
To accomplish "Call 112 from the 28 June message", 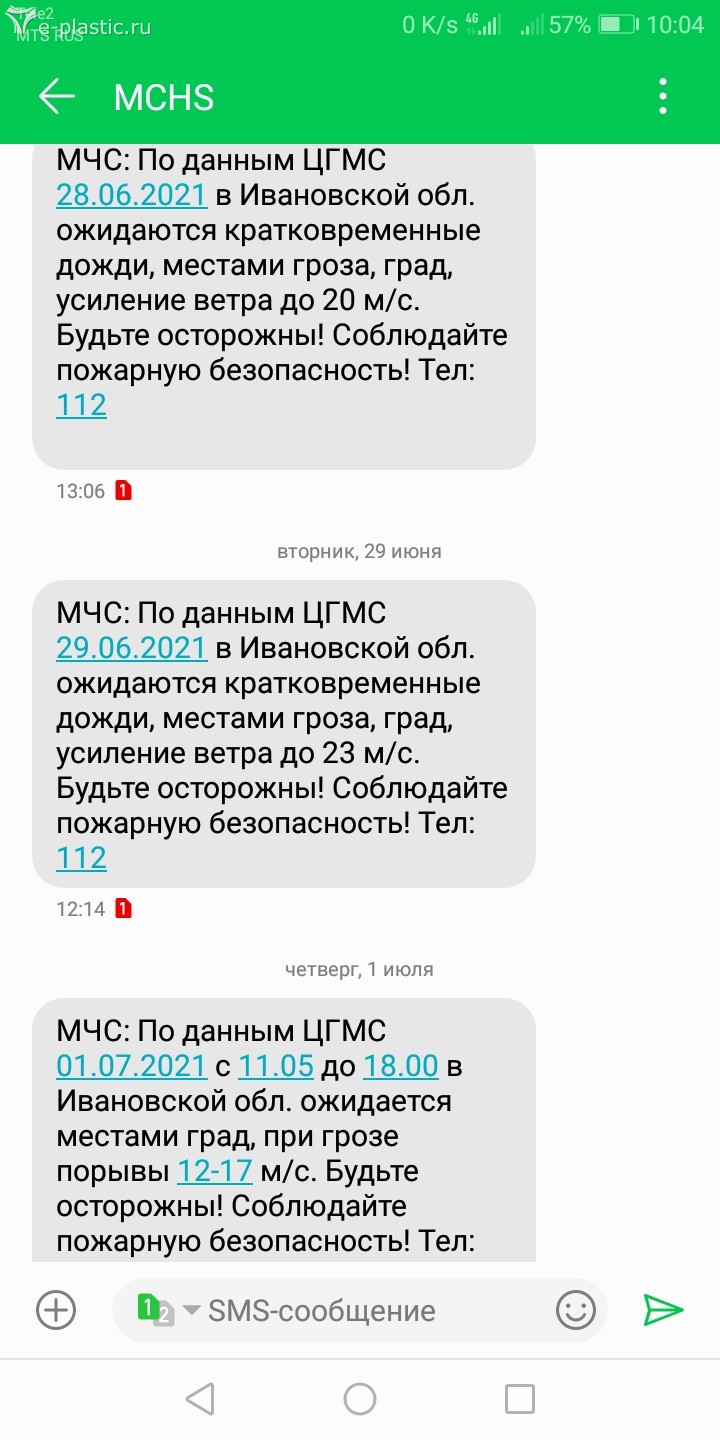I will click(81, 404).
